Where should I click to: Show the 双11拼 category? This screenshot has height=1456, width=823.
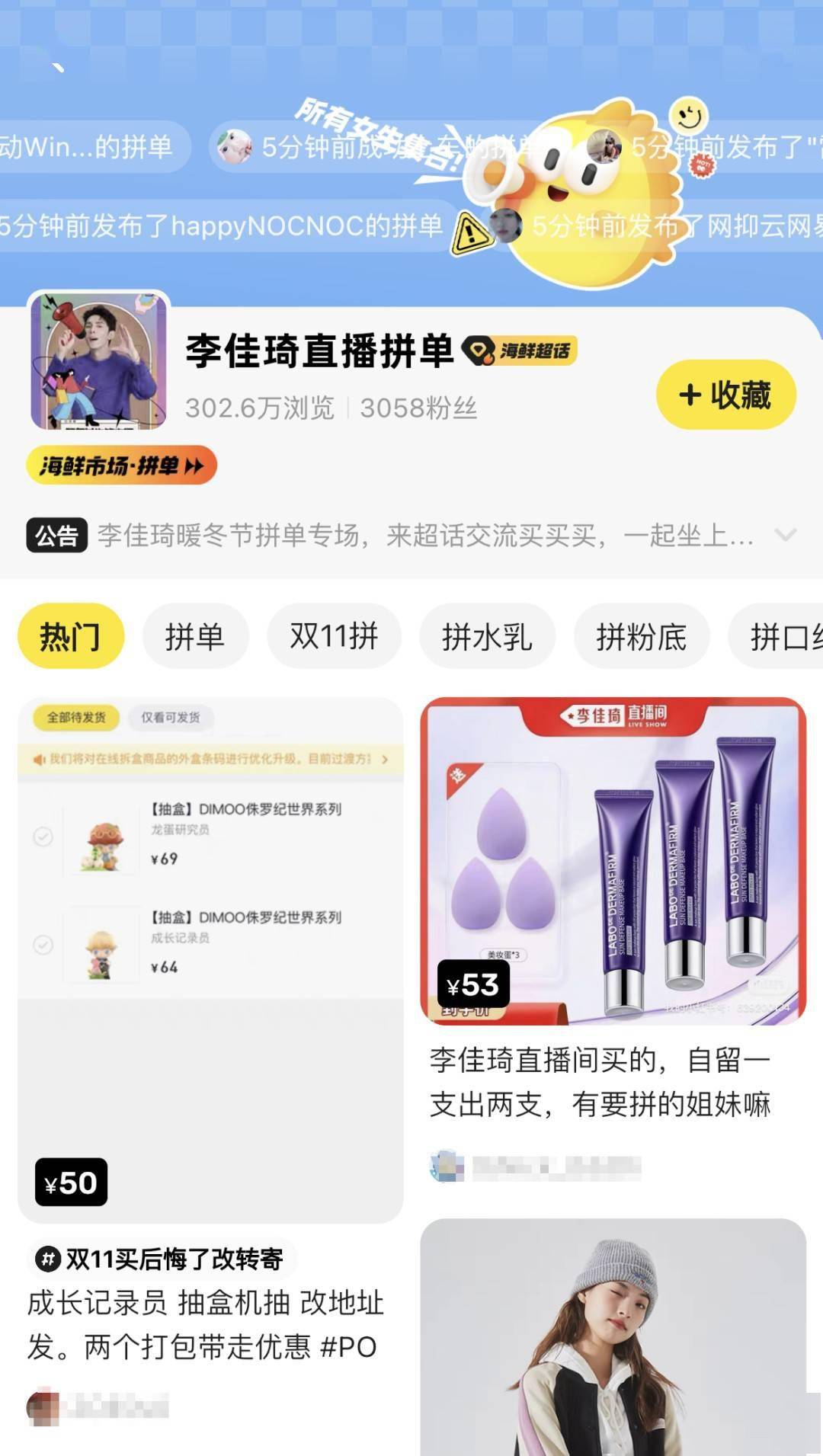point(334,636)
